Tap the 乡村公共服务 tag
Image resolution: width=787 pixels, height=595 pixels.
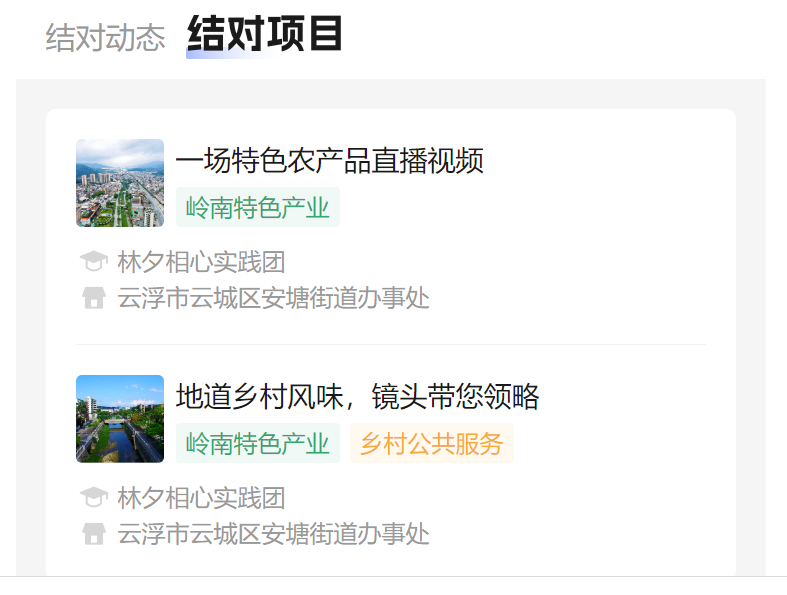(432, 444)
